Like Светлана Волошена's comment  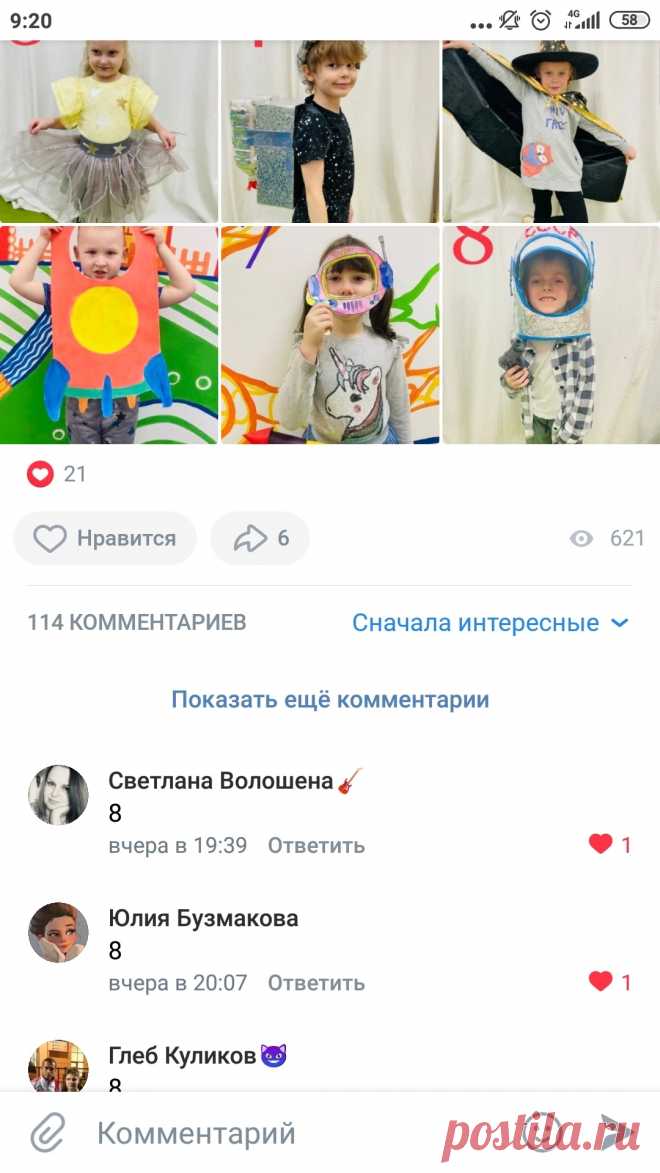coord(609,845)
